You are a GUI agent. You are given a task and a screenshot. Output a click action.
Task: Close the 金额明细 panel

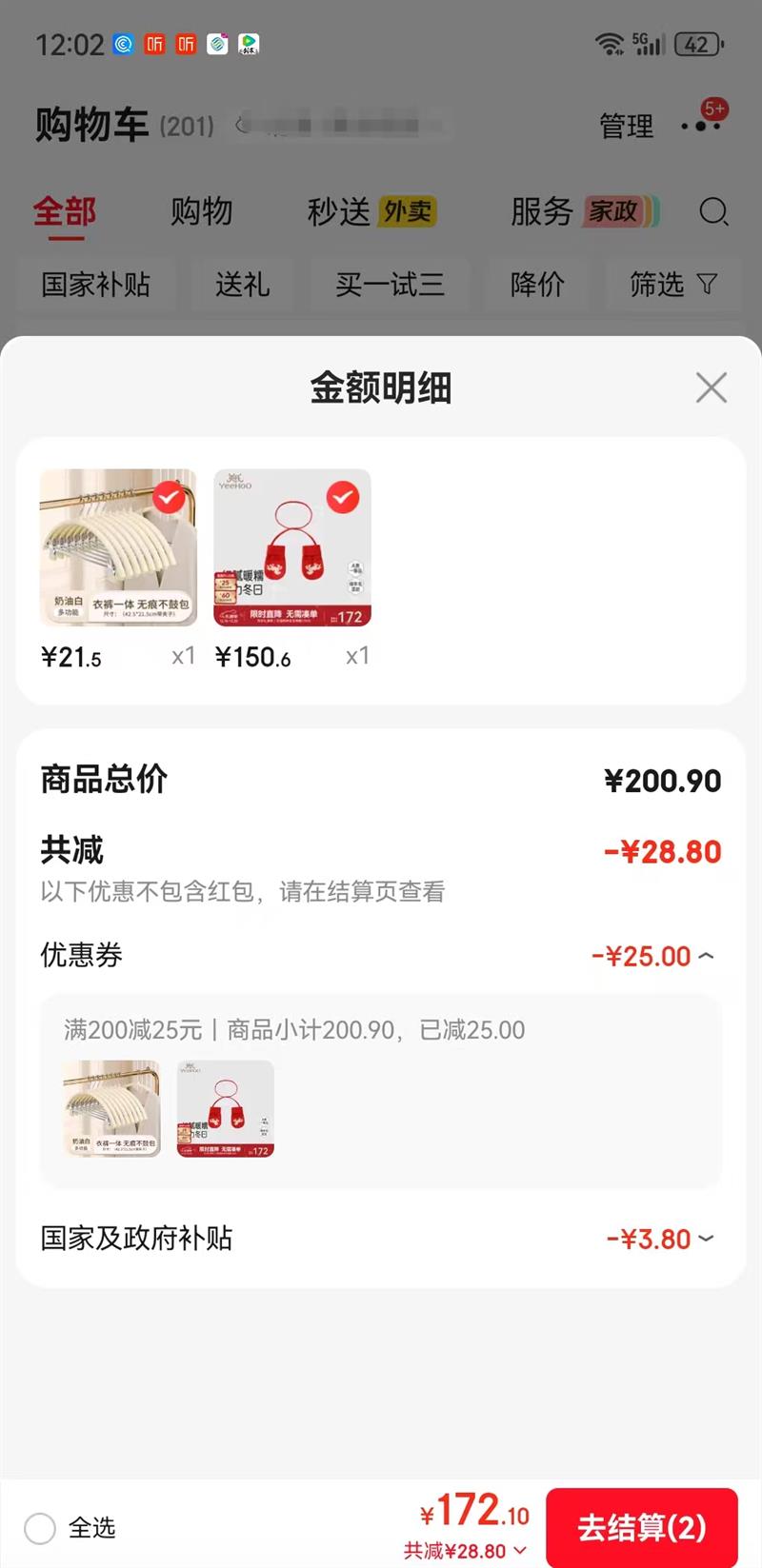tap(711, 387)
